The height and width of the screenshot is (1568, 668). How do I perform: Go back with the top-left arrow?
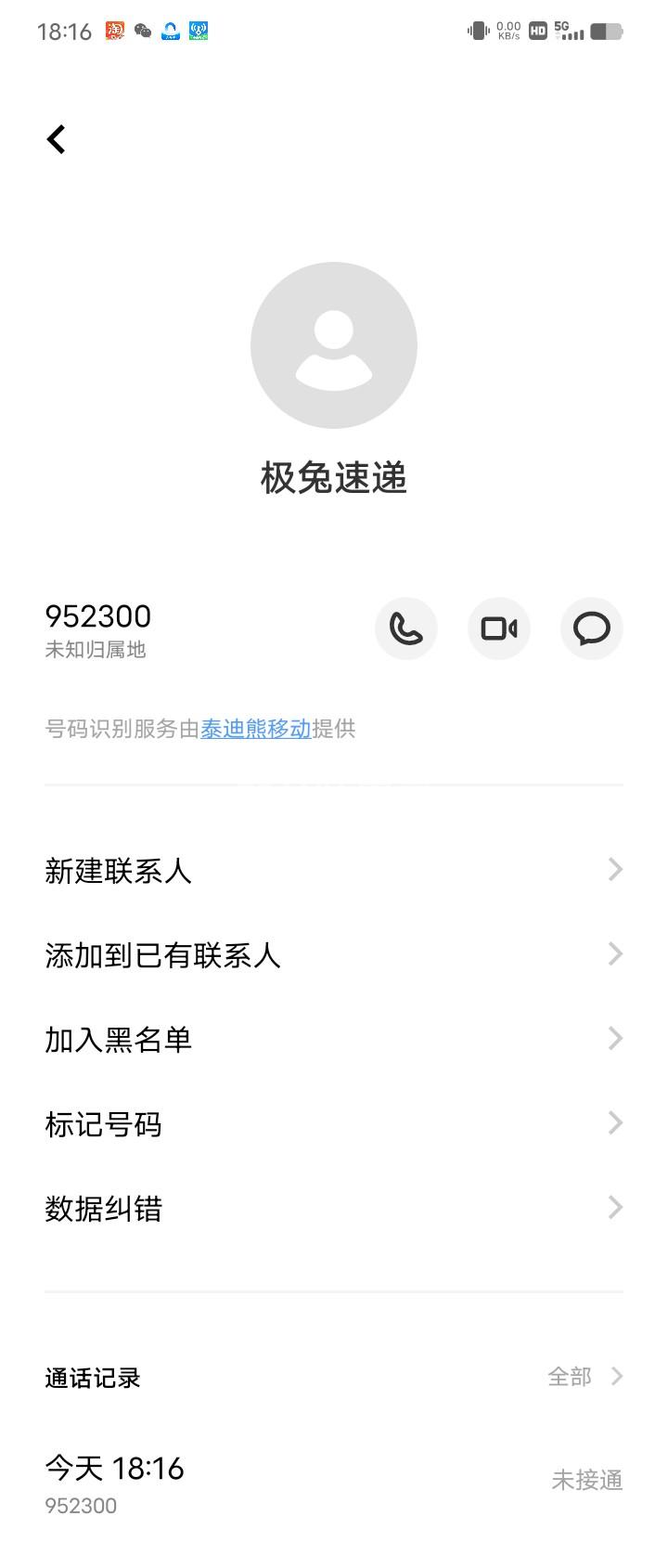tap(57, 139)
